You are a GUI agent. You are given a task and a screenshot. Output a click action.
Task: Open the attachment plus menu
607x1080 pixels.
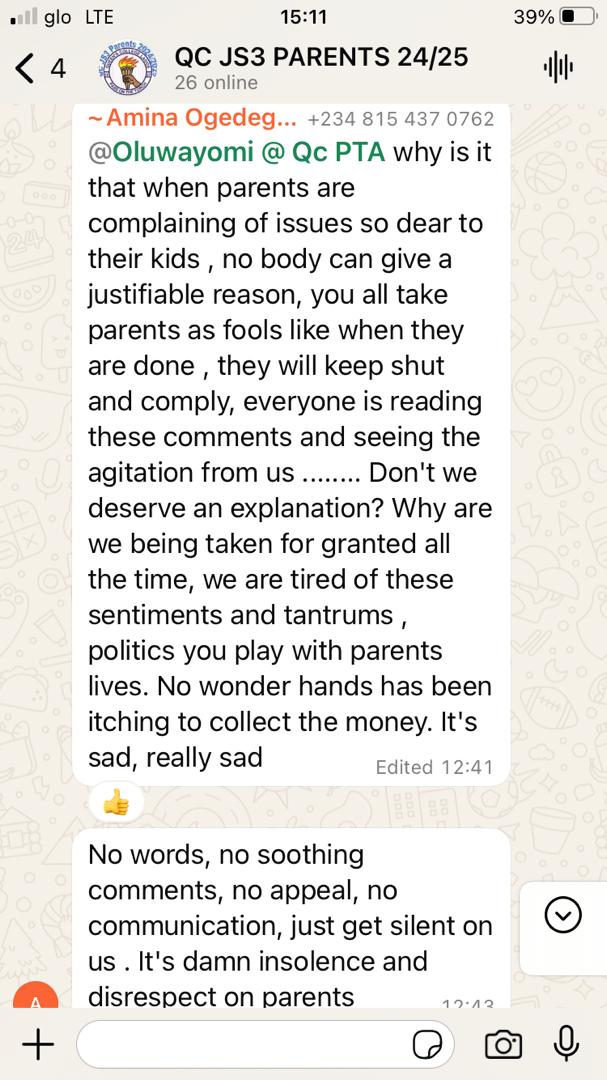(x=38, y=1046)
